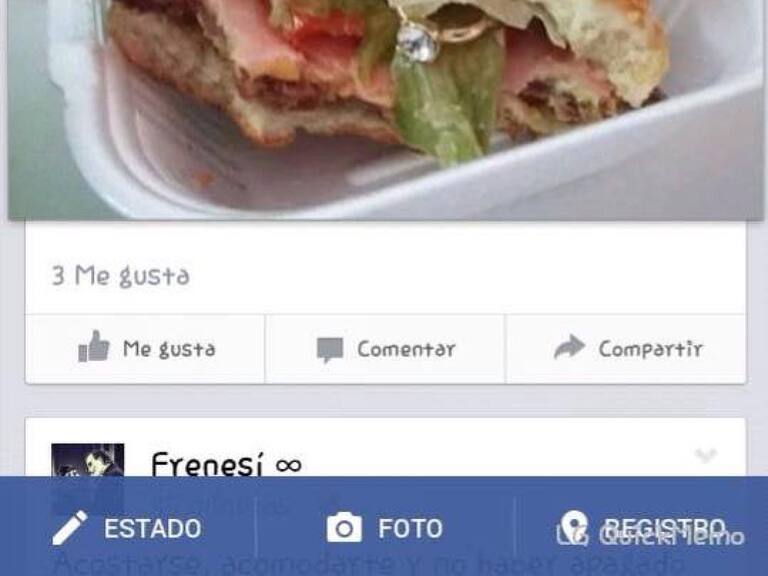
Task: Check in using Registro
Action: click(642, 528)
